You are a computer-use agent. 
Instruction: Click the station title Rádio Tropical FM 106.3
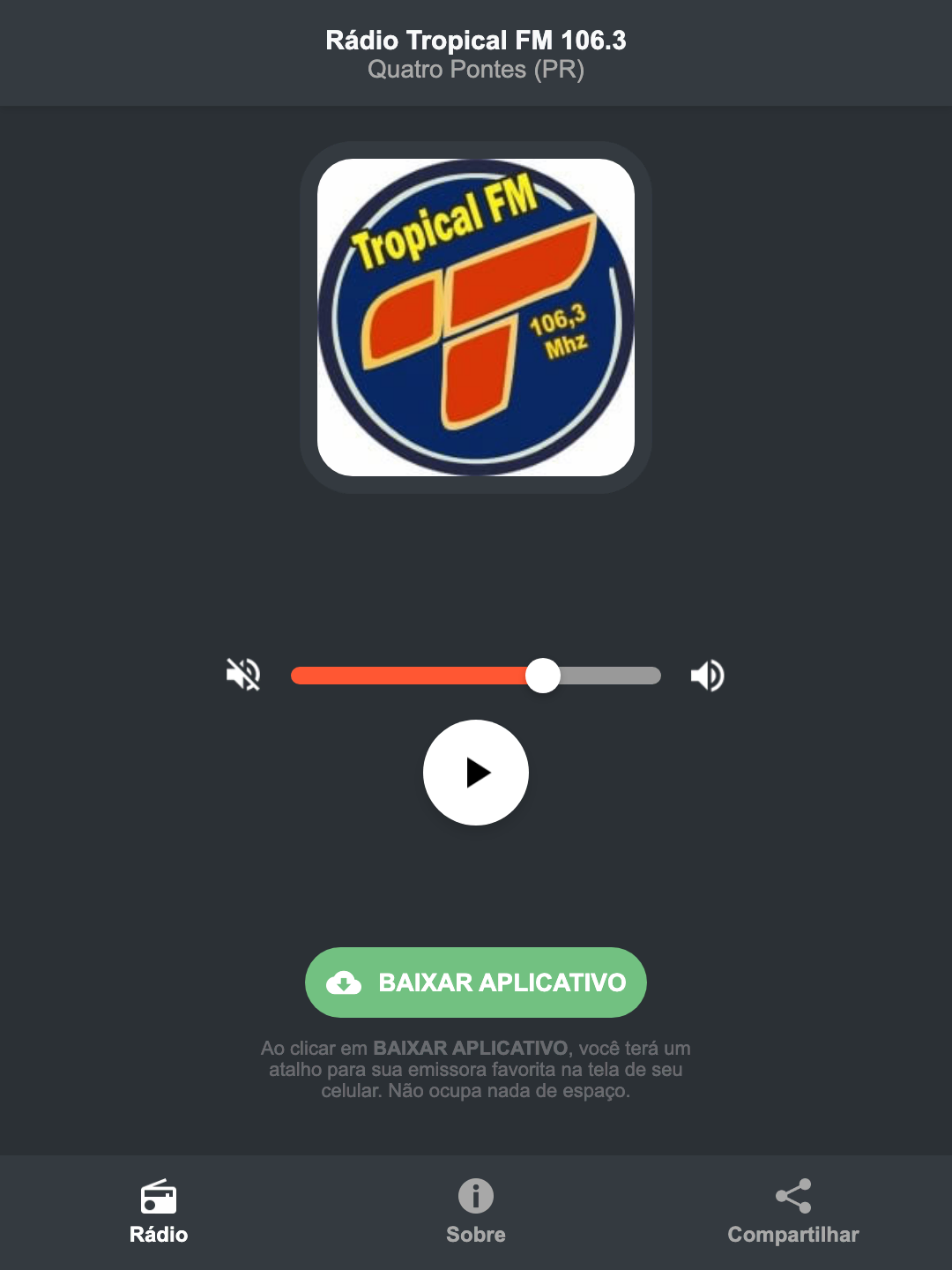(475, 41)
